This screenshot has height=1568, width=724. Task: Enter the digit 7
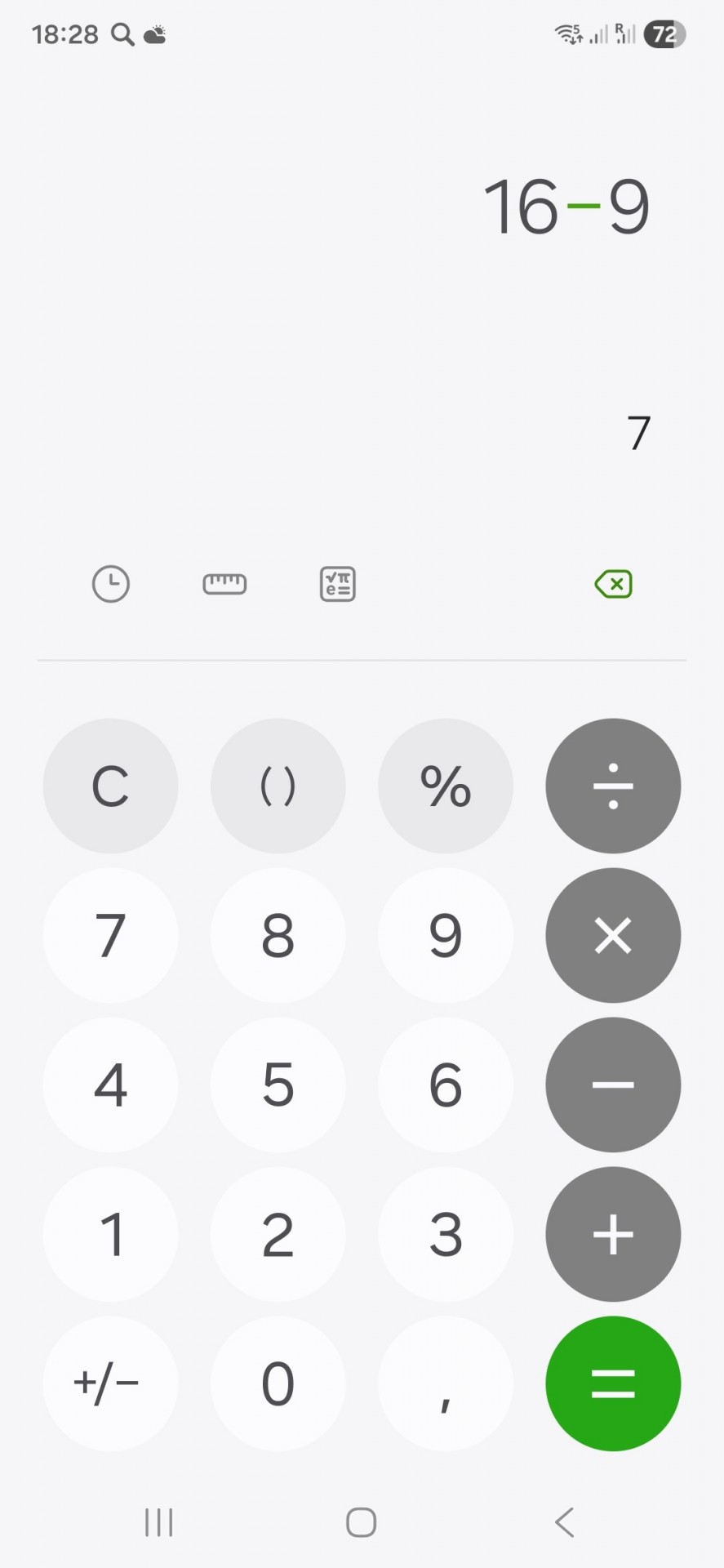coord(111,935)
